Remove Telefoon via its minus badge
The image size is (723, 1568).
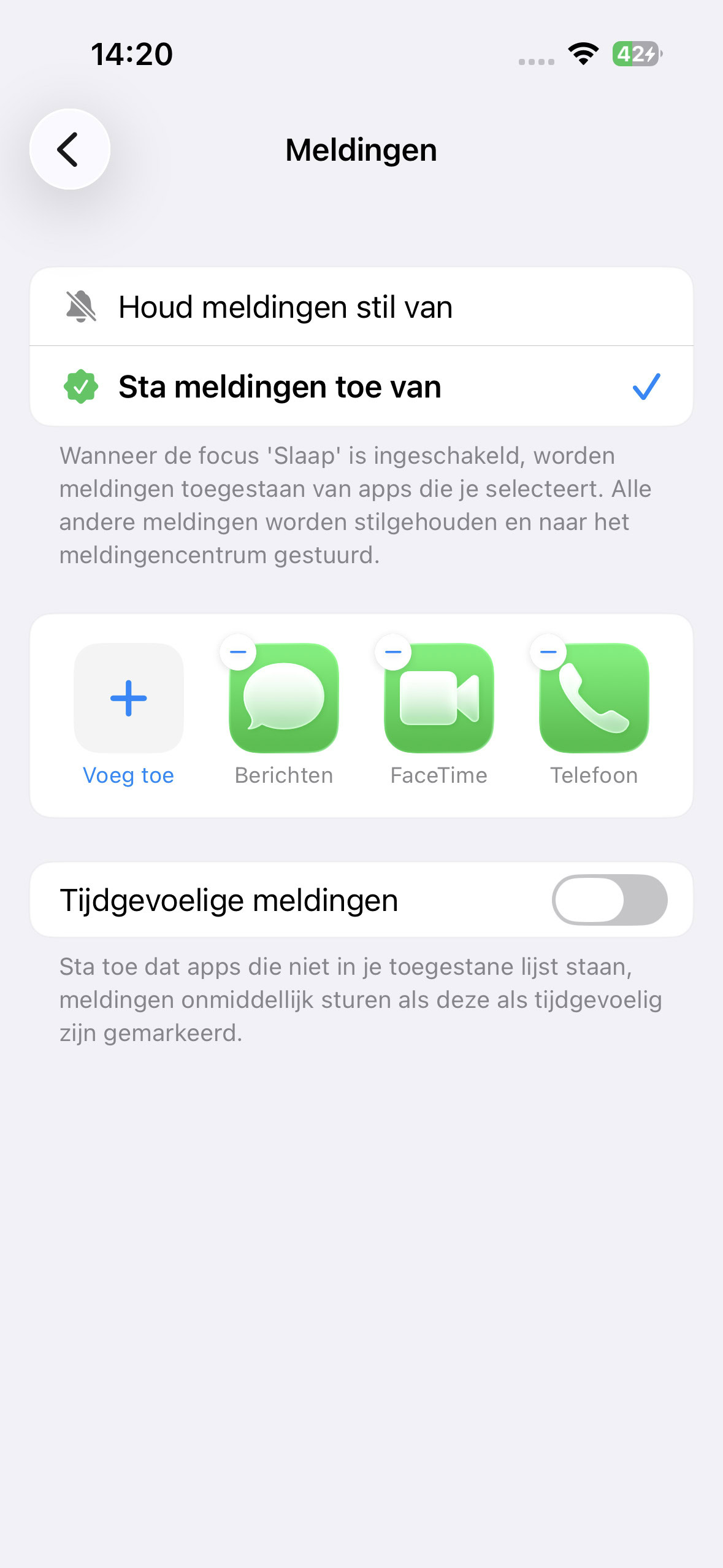[548, 652]
